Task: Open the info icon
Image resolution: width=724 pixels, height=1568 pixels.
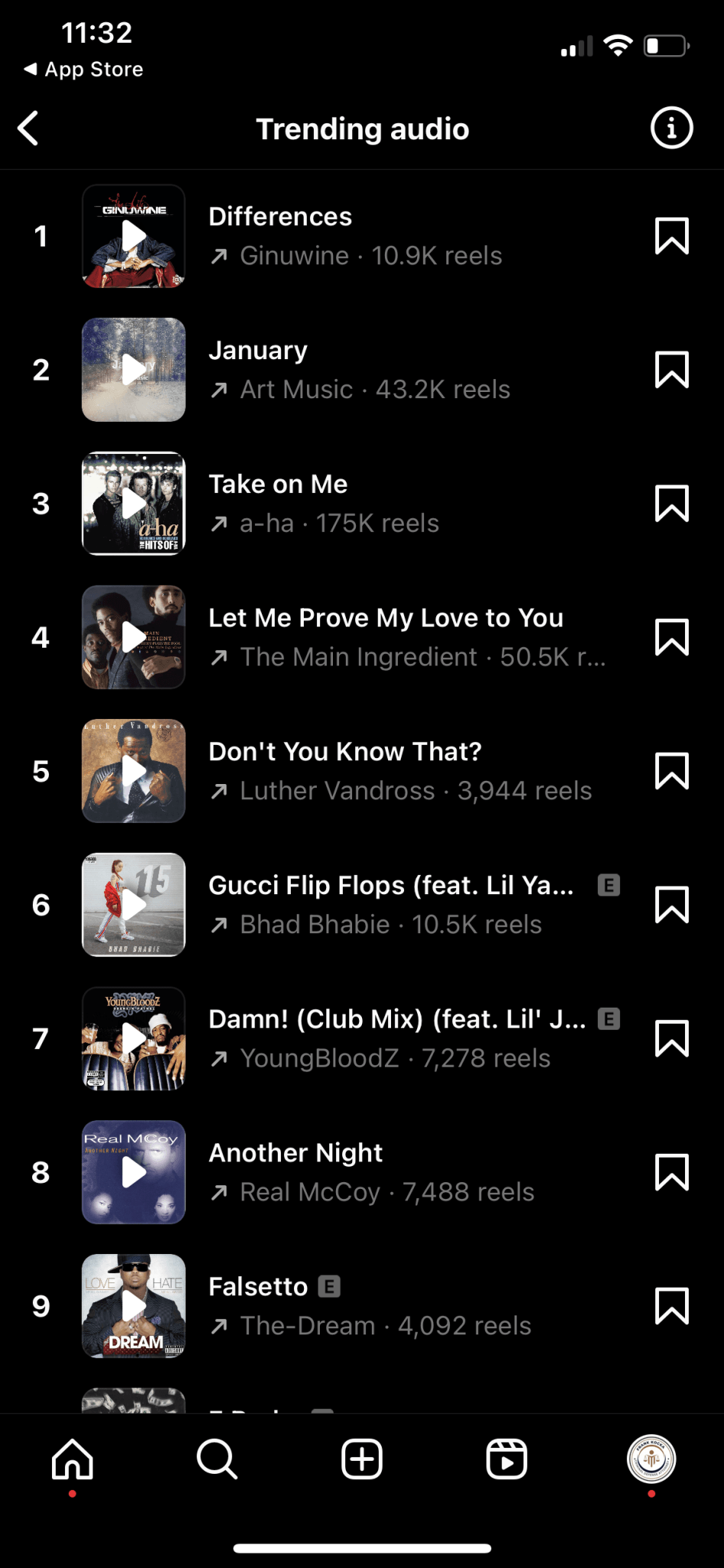Action: 671,129
